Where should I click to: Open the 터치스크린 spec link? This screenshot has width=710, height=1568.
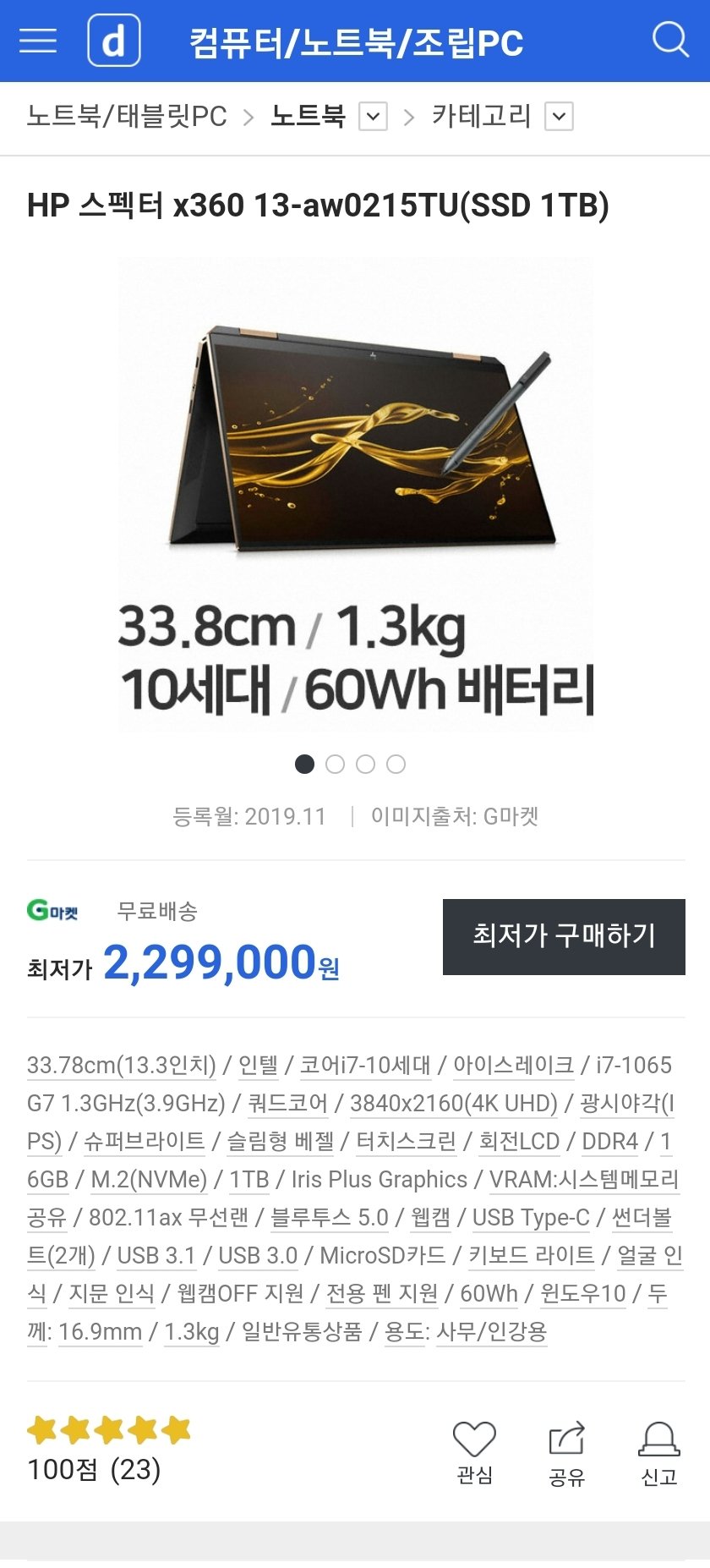[406, 1141]
